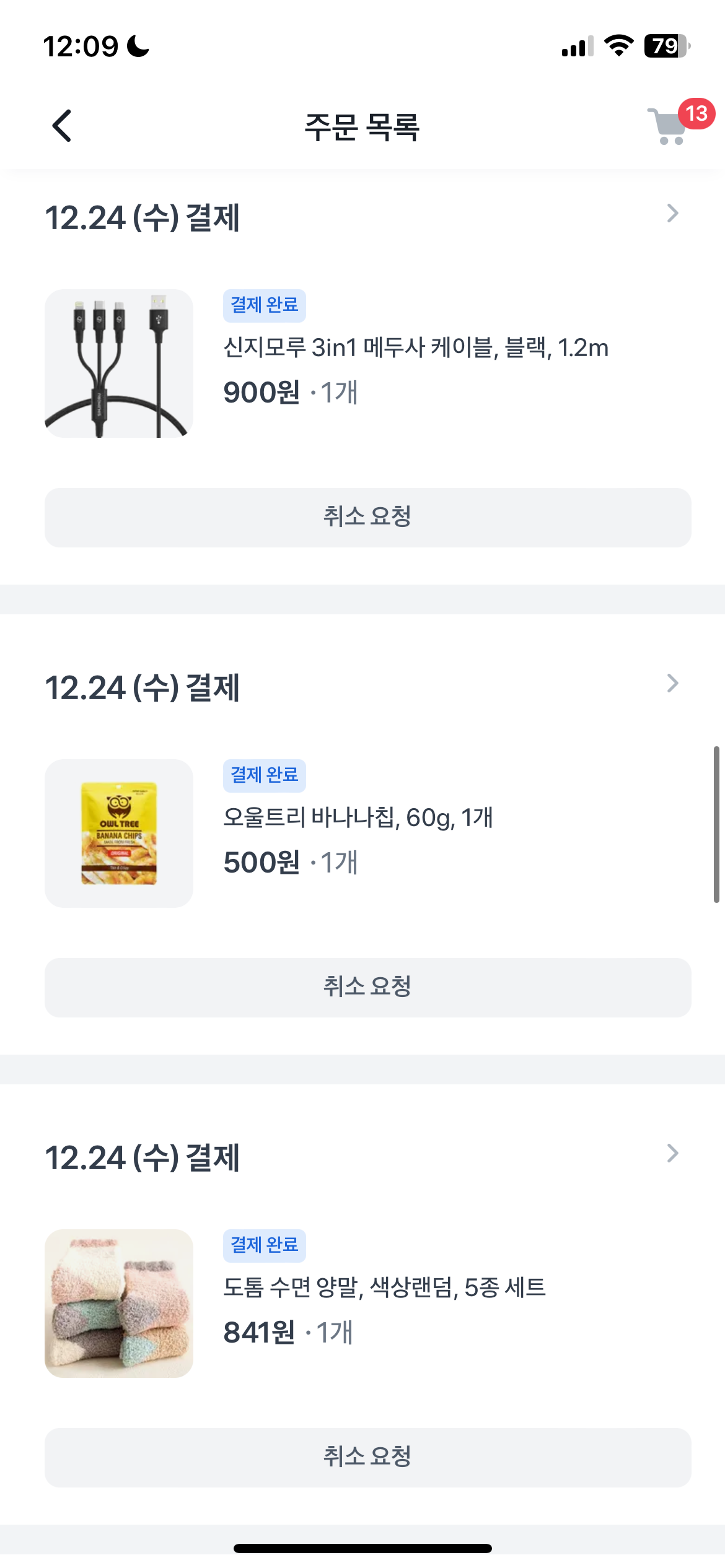Screen dimensions: 725x1568
Task: Open order details for the banana chips order
Action: tap(672, 684)
